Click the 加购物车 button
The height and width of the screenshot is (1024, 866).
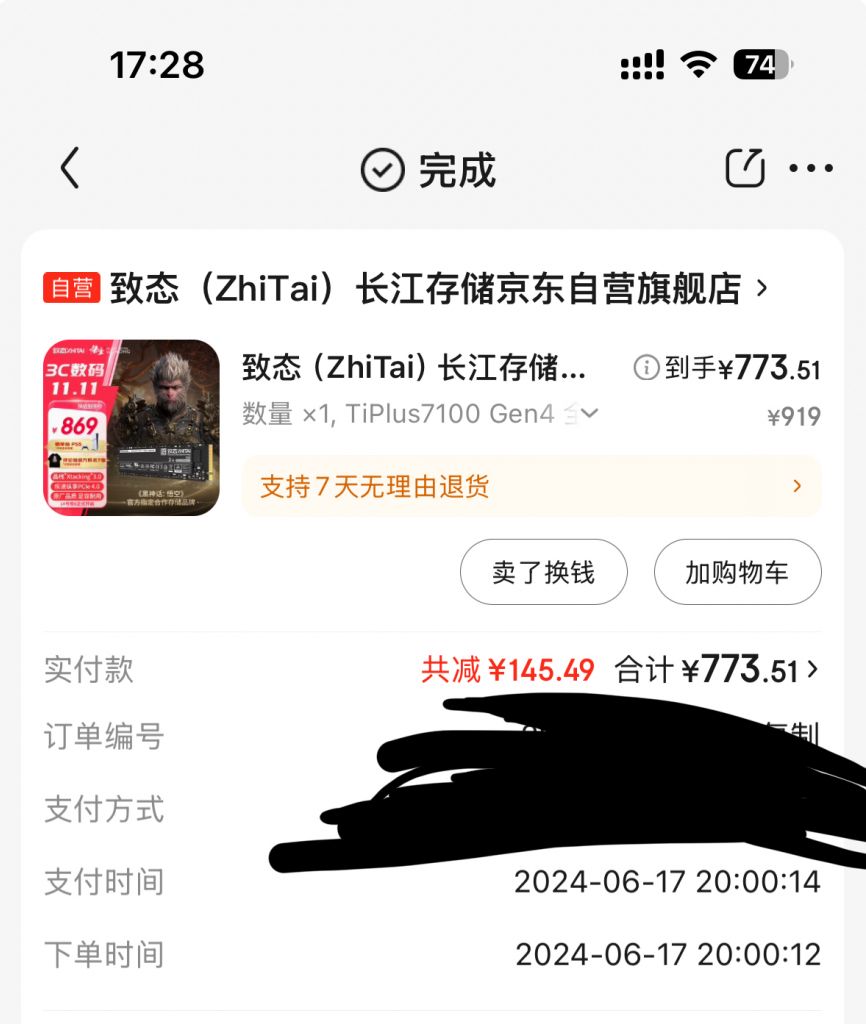[738, 571]
